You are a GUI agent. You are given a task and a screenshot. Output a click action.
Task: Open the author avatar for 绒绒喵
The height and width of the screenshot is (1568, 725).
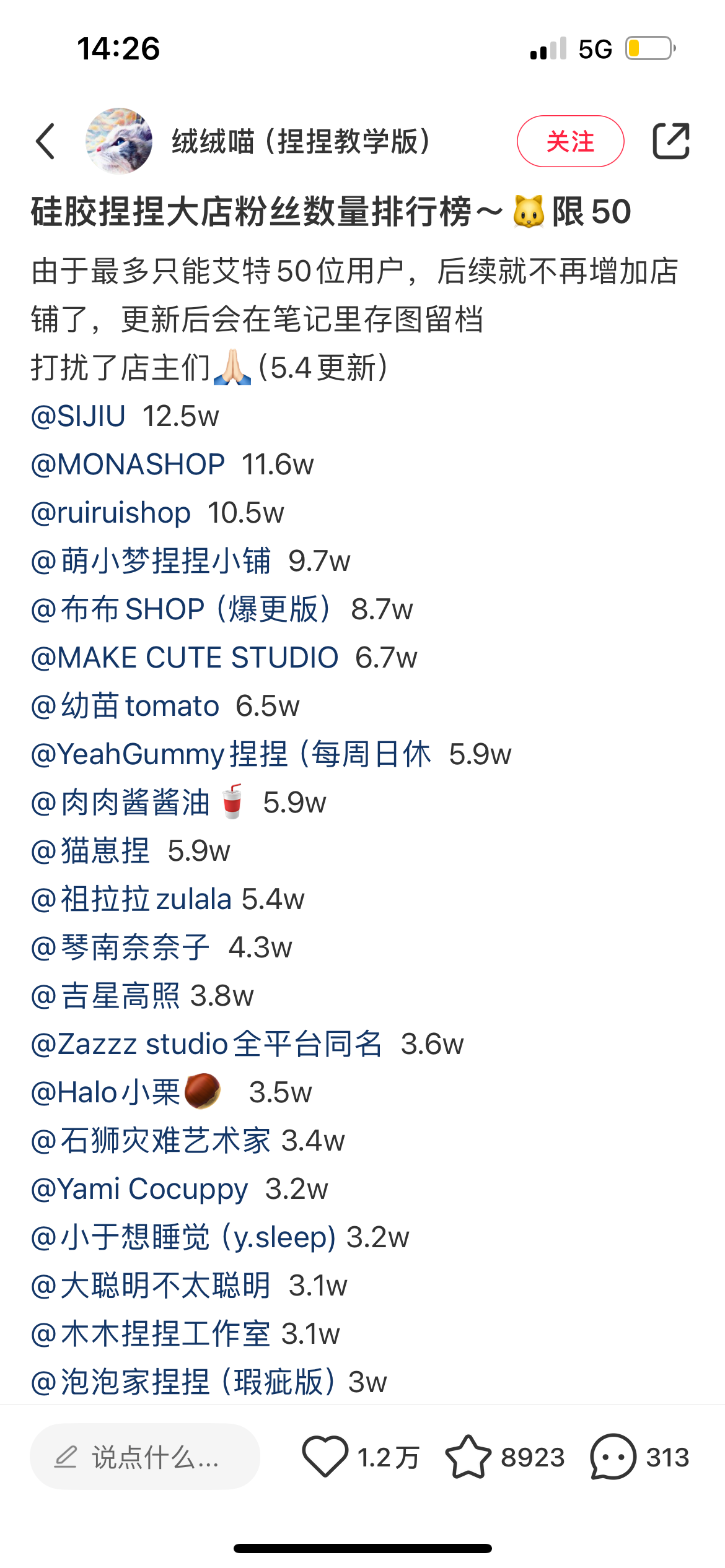coord(118,141)
